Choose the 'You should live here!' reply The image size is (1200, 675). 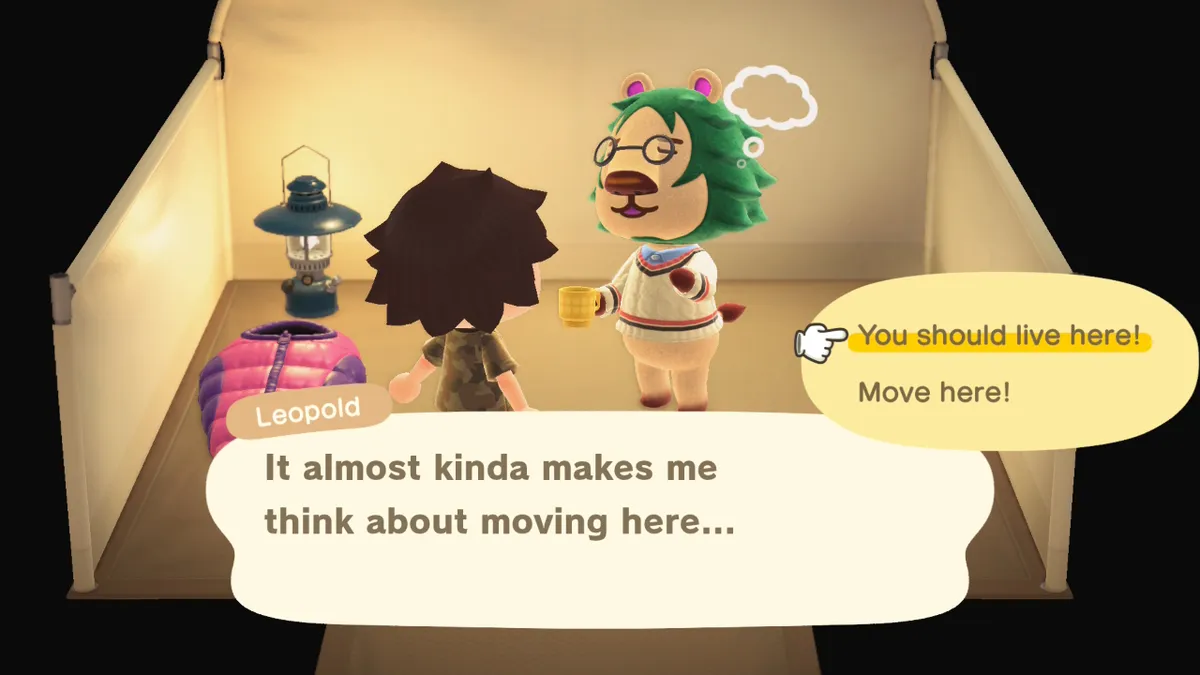[x=998, y=336]
